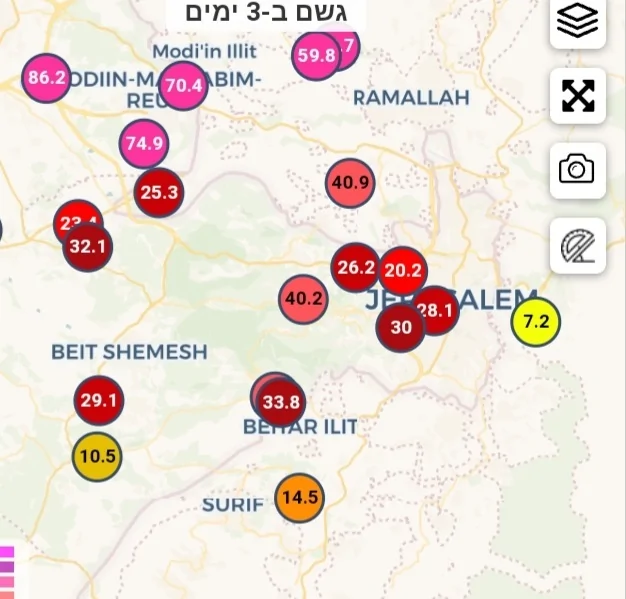Tap the 29.1 marker near Beit Shemesh
Screen dimensions: 626x599
[98, 401]
